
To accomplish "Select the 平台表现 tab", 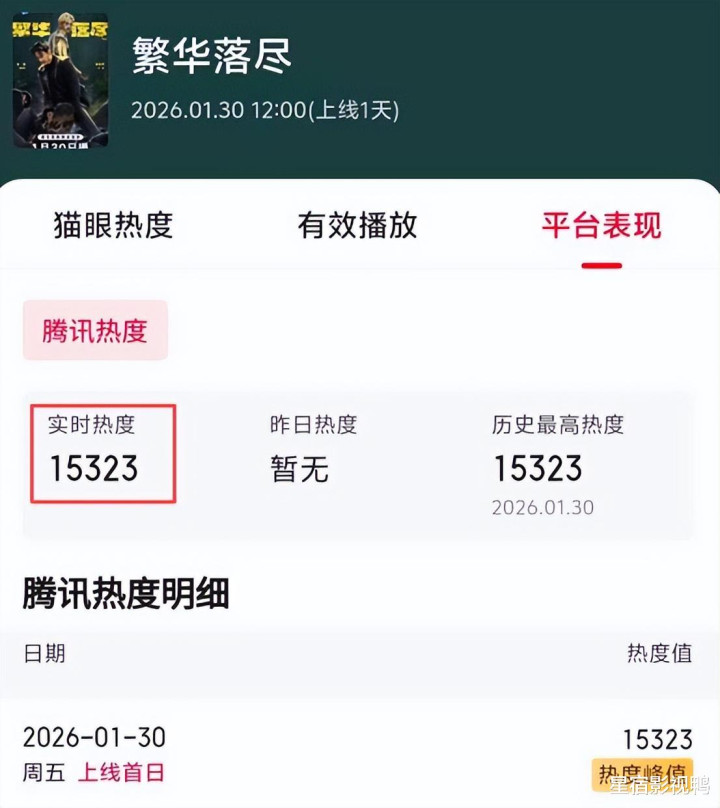I will [x=601, y=225].
